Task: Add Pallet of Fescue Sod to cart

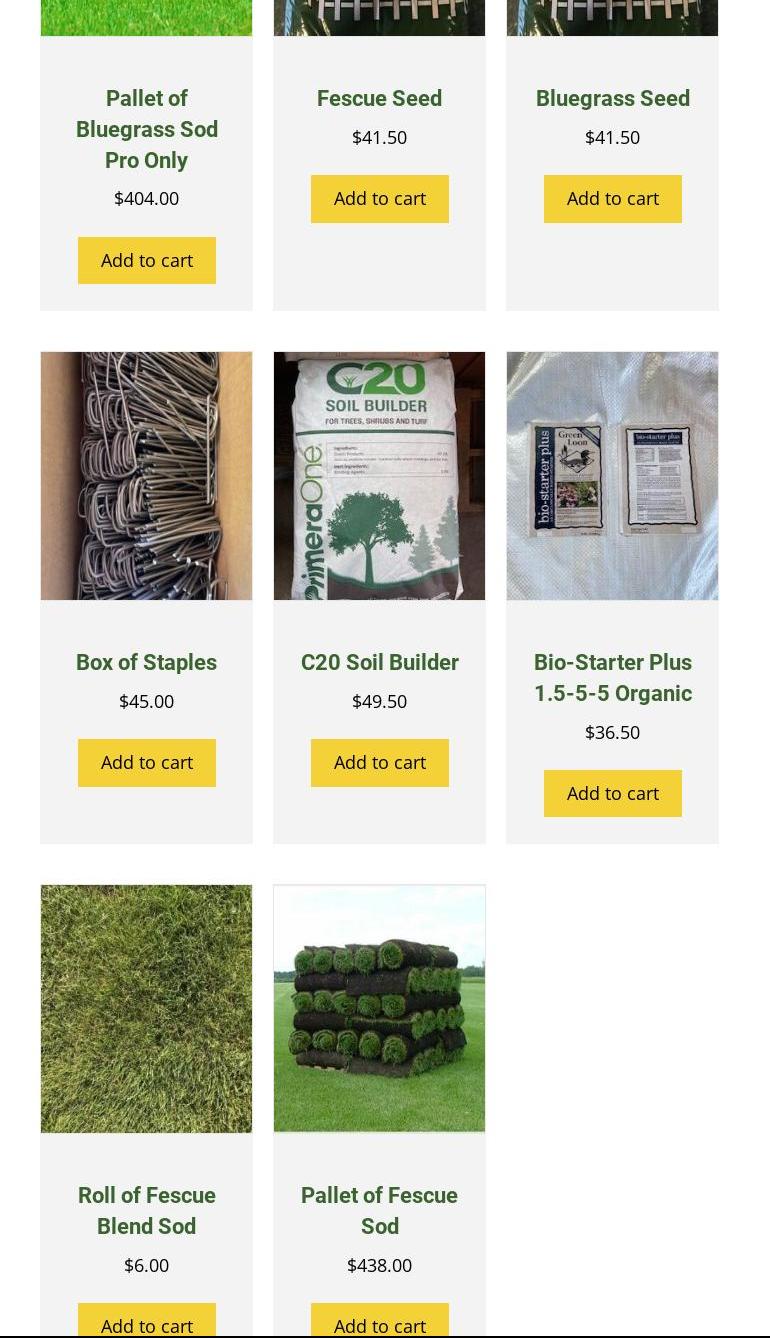Action: tap(380, 1320)
